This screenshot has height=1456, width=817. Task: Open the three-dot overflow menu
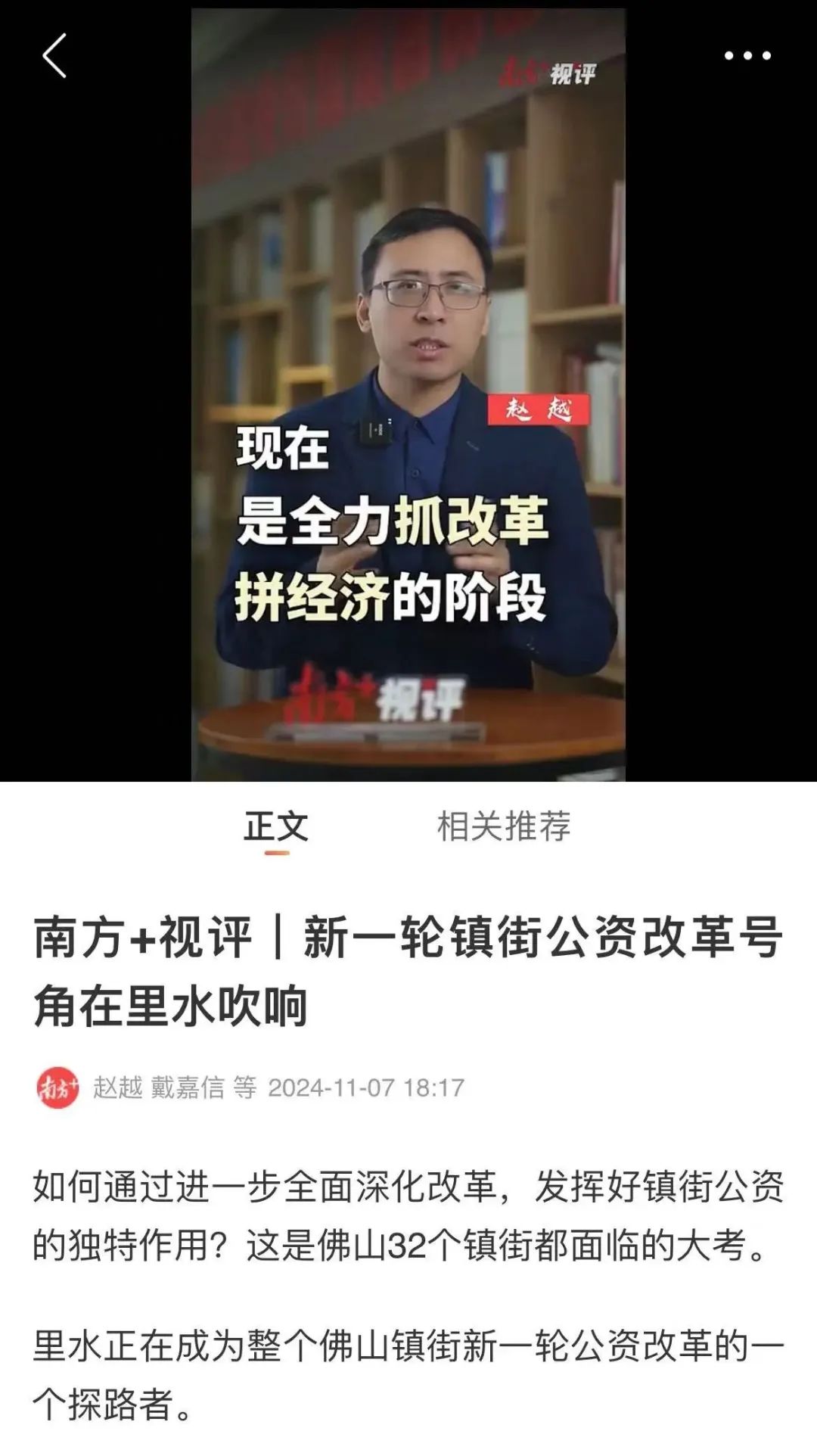click(747, 55)
